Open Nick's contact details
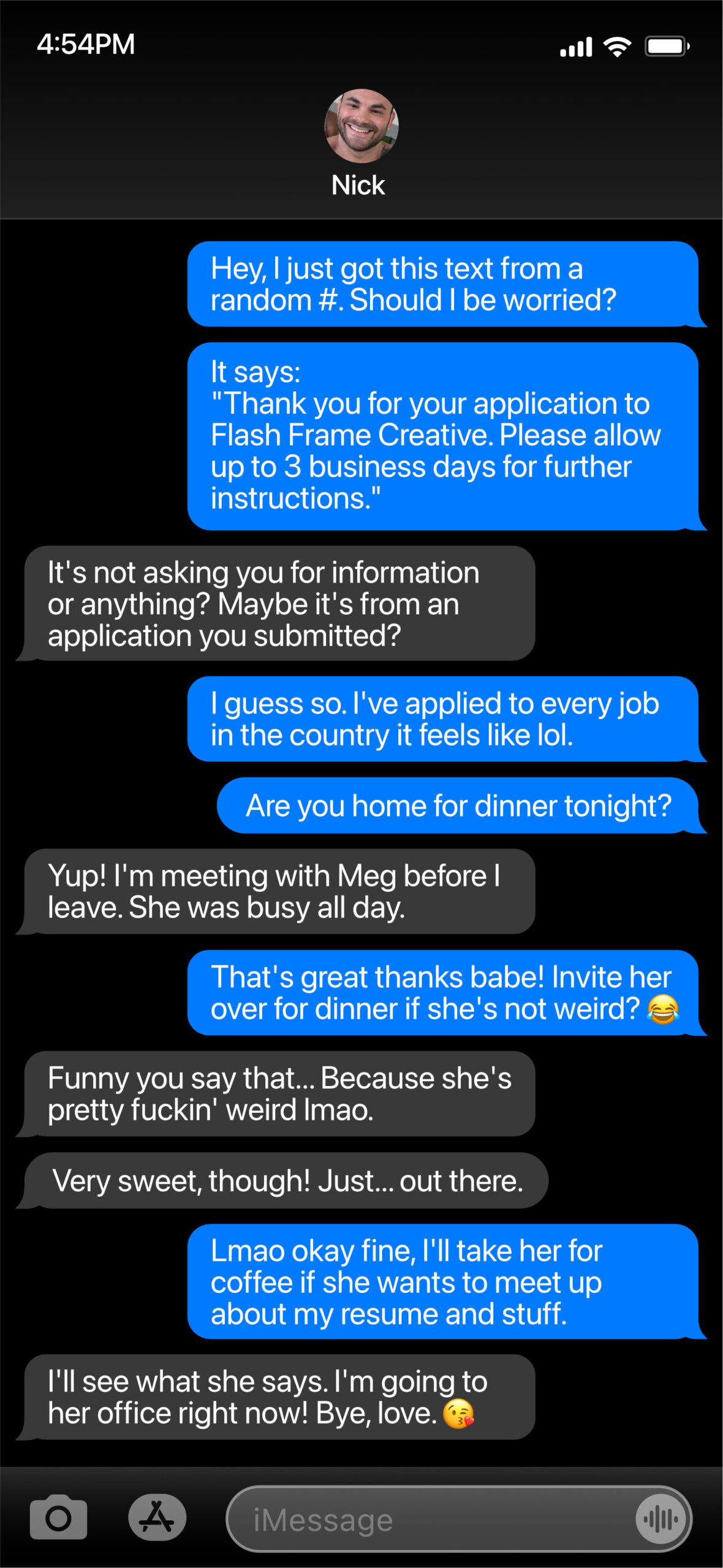Viewport: 723px width, 1568px height. tap(361, 142)
